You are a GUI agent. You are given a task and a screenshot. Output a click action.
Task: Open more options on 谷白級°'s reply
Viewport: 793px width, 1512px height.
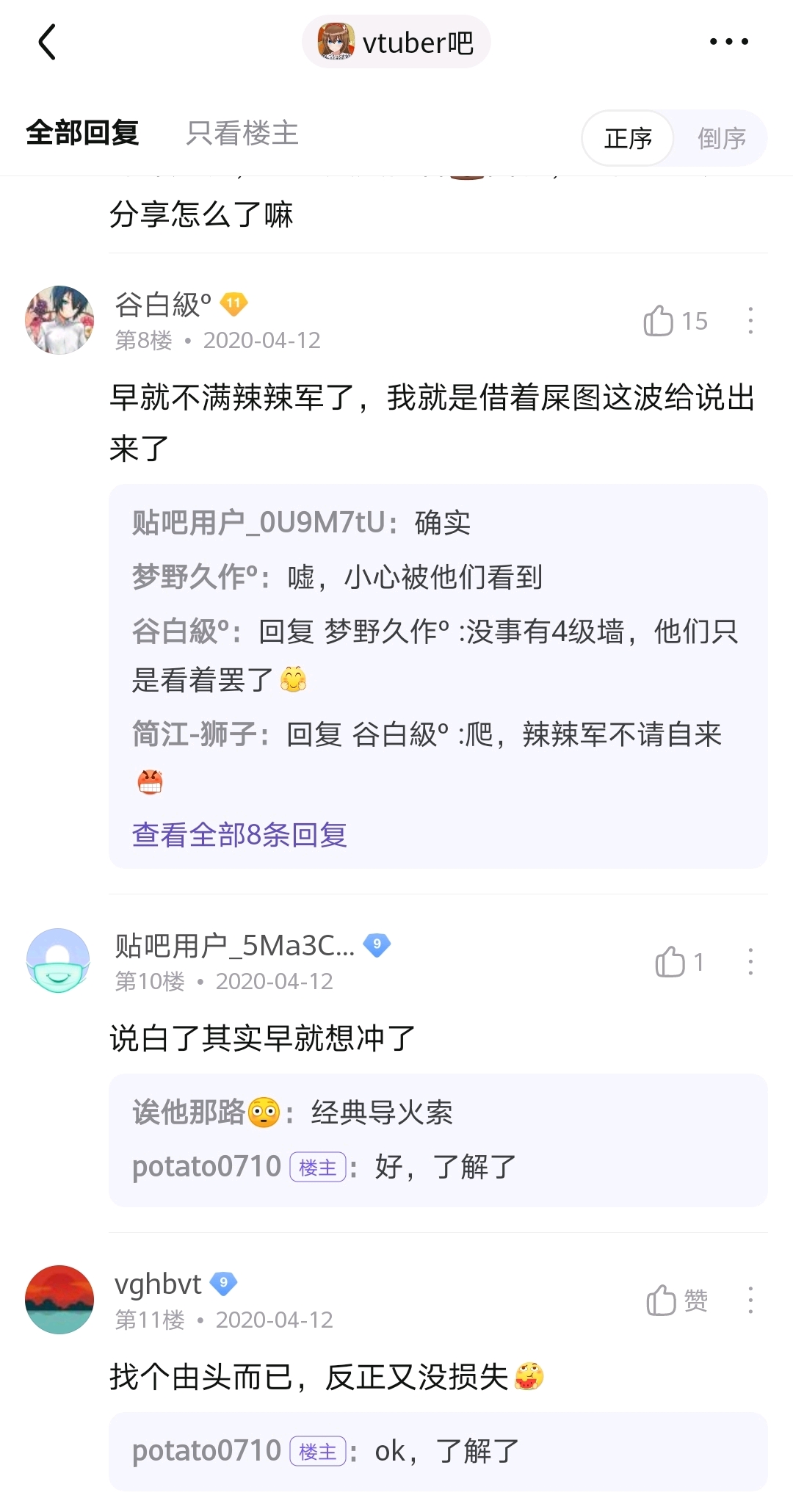click(x=750, y=321)
